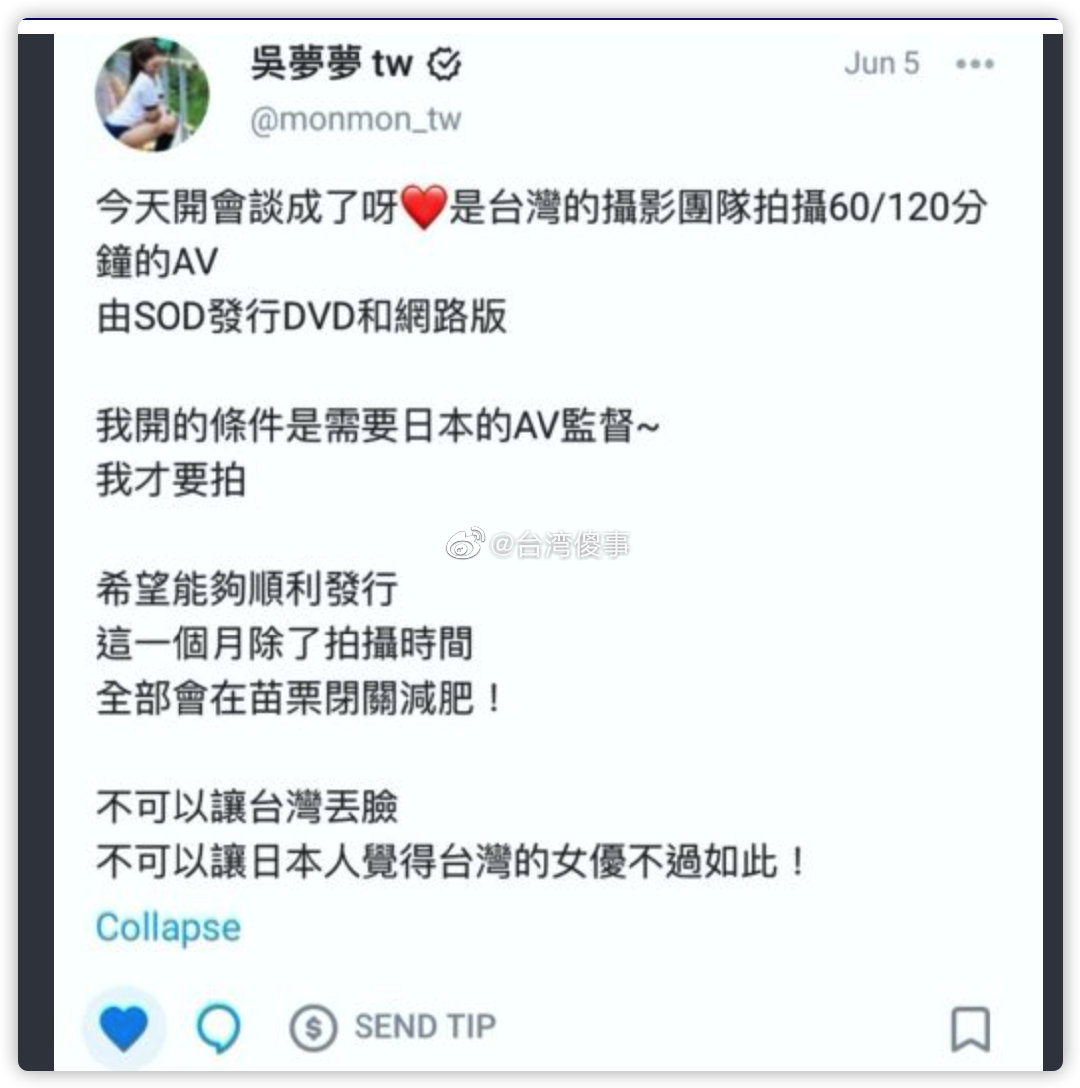Open the @monmon_tw username link
Viewport: 1080px width, 1088px height.
point(356,120)
